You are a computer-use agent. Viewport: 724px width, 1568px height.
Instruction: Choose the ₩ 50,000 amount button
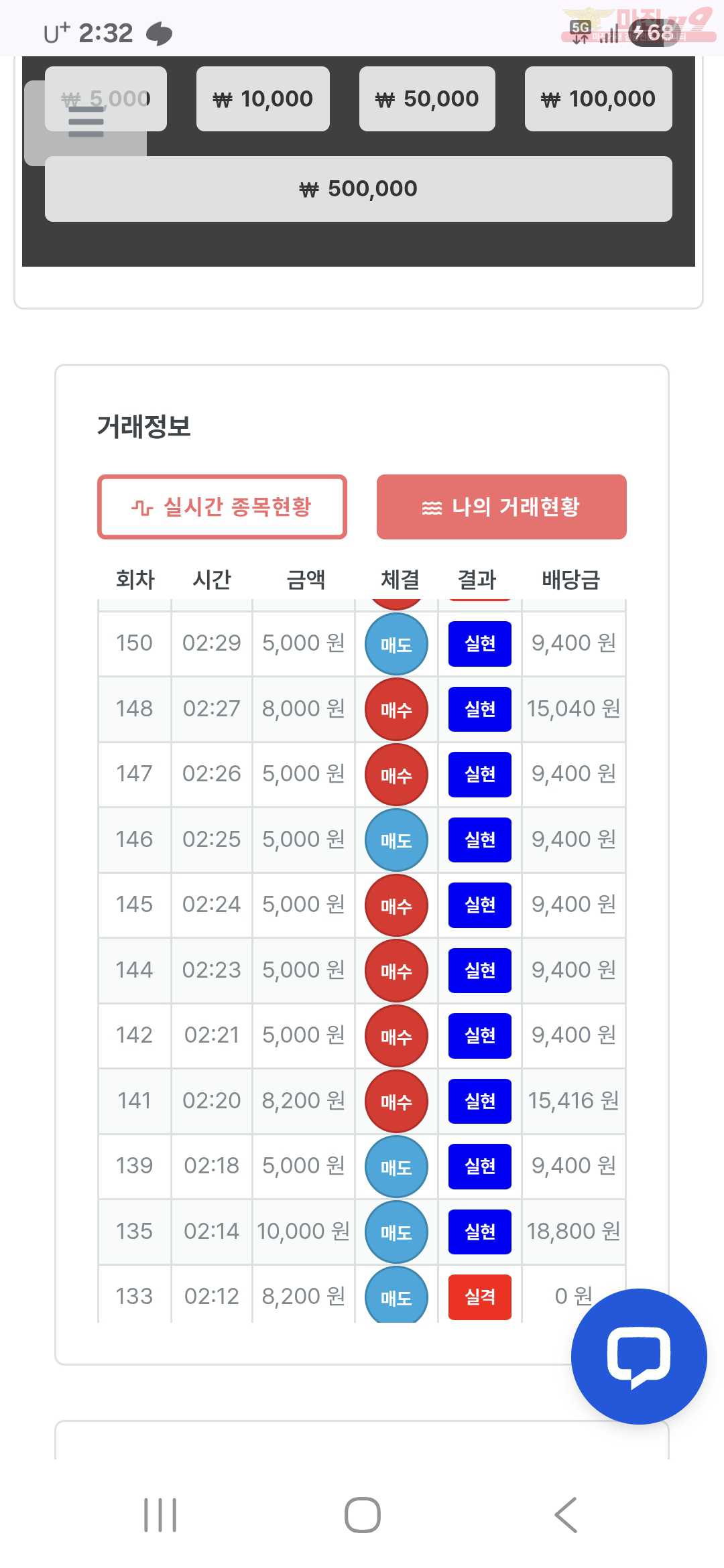[427, 99]
